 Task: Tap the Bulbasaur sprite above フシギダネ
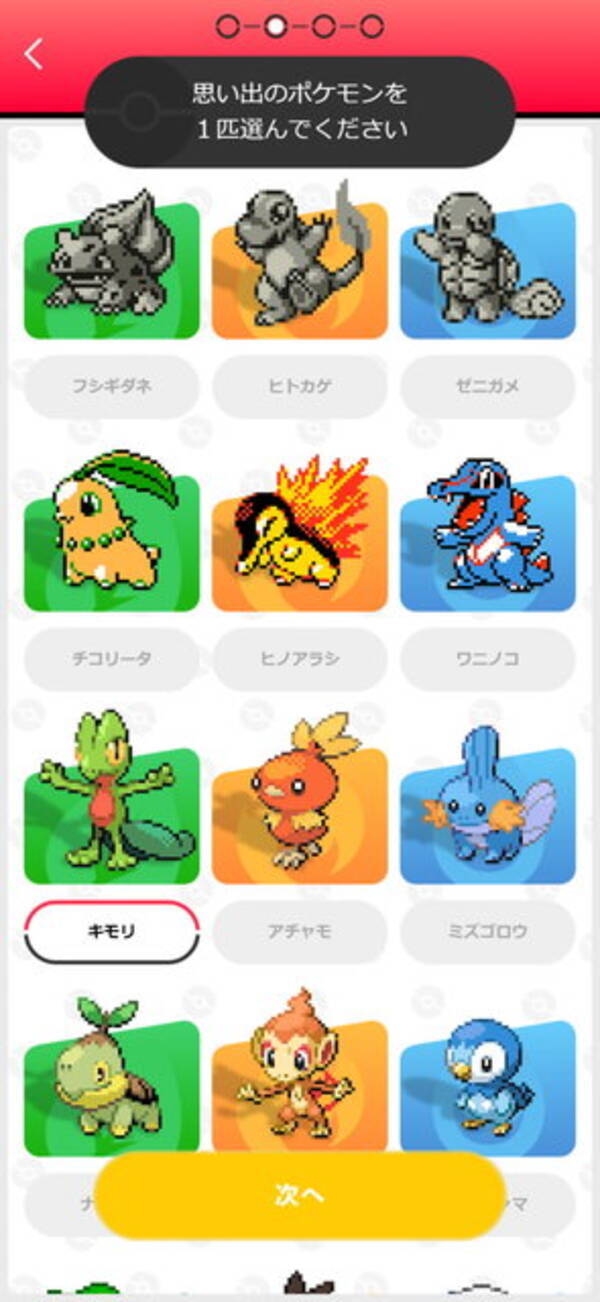[112, 265]
